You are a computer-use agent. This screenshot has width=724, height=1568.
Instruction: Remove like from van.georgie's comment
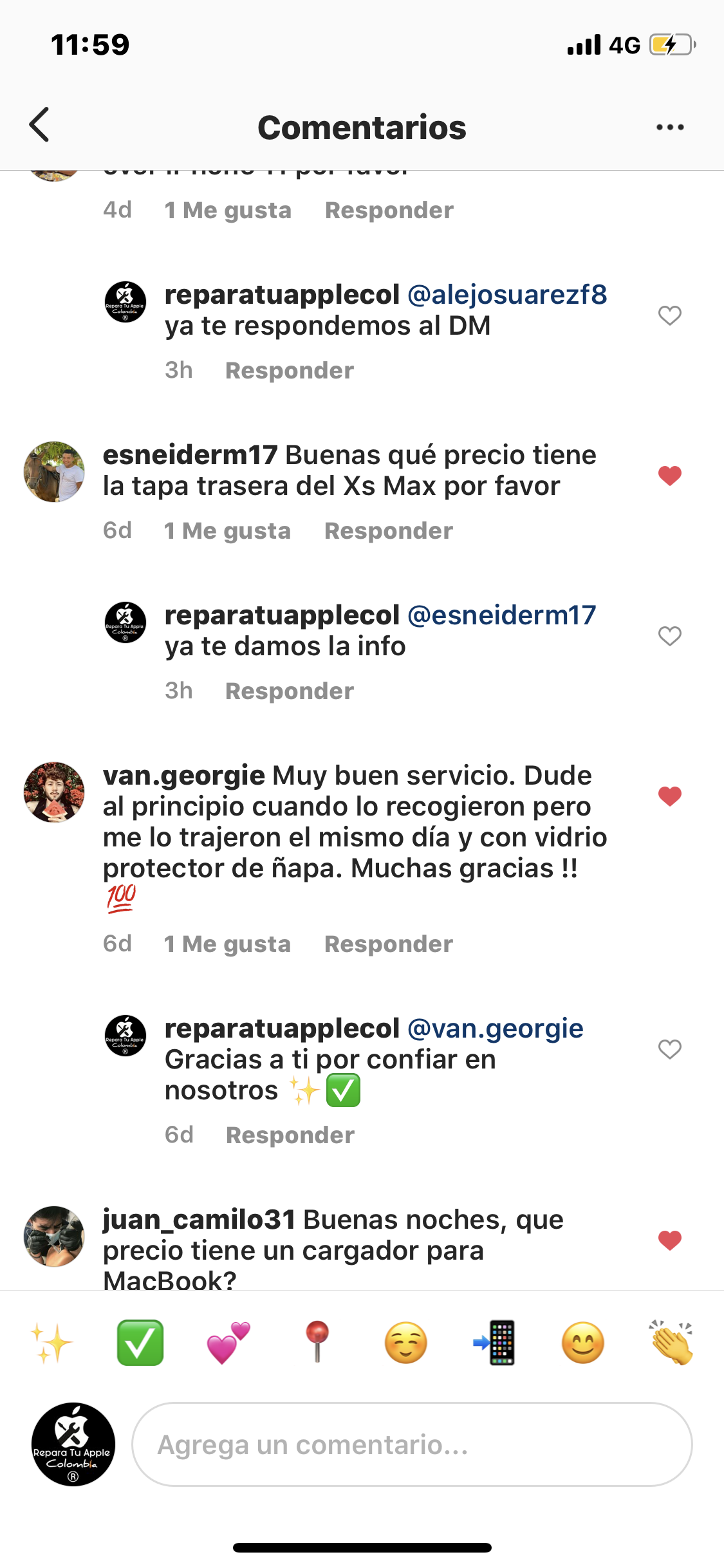click(669, 796)
